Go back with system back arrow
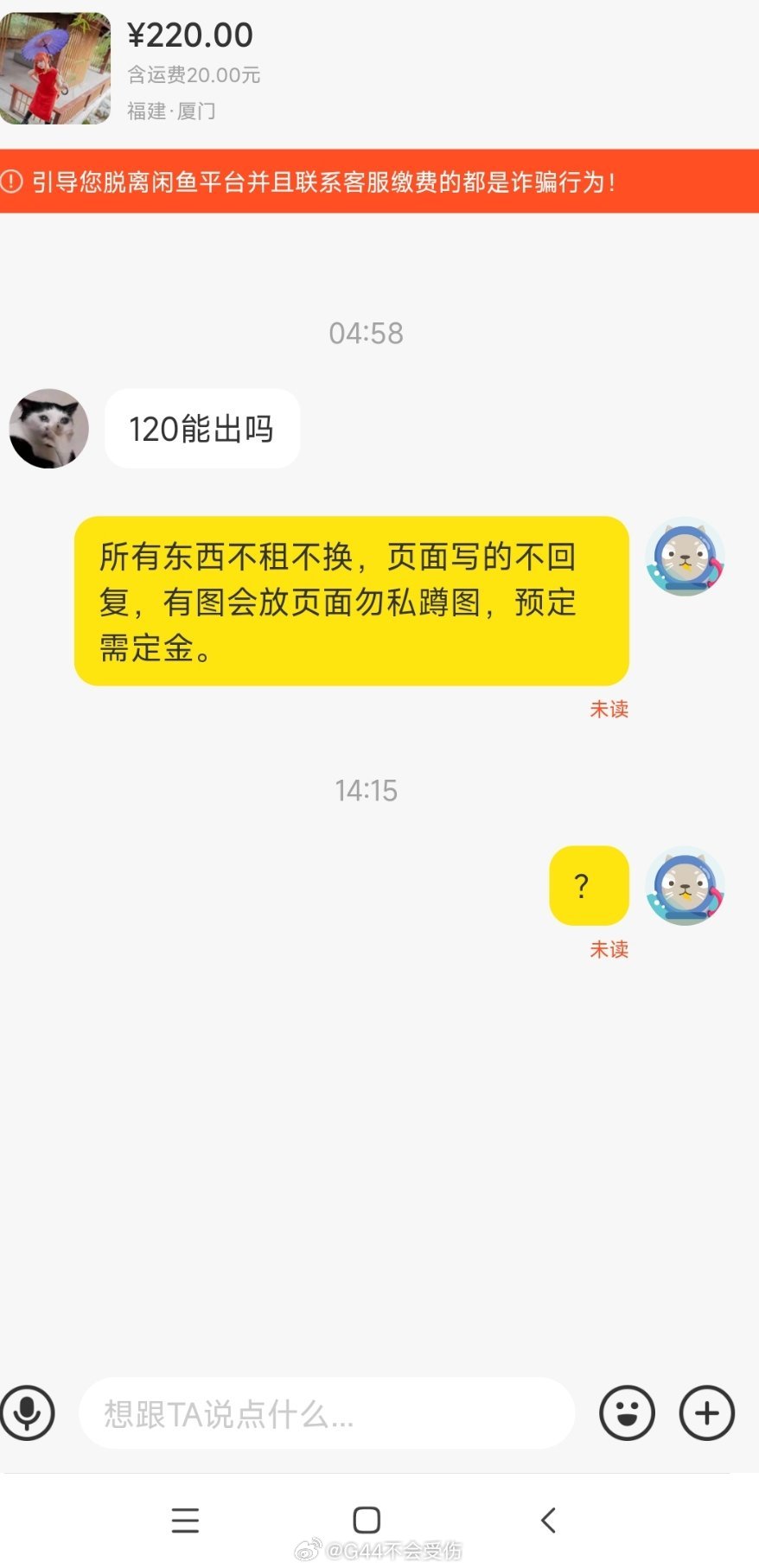Viewport: 759px width, 1568px height. pyautogui.click(x=548, y=1520)
